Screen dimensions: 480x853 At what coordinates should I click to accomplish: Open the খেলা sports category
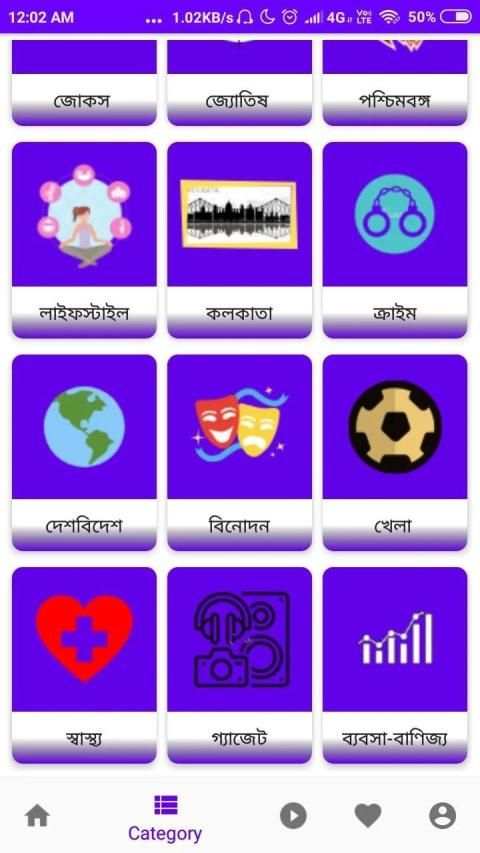point(395,453)
